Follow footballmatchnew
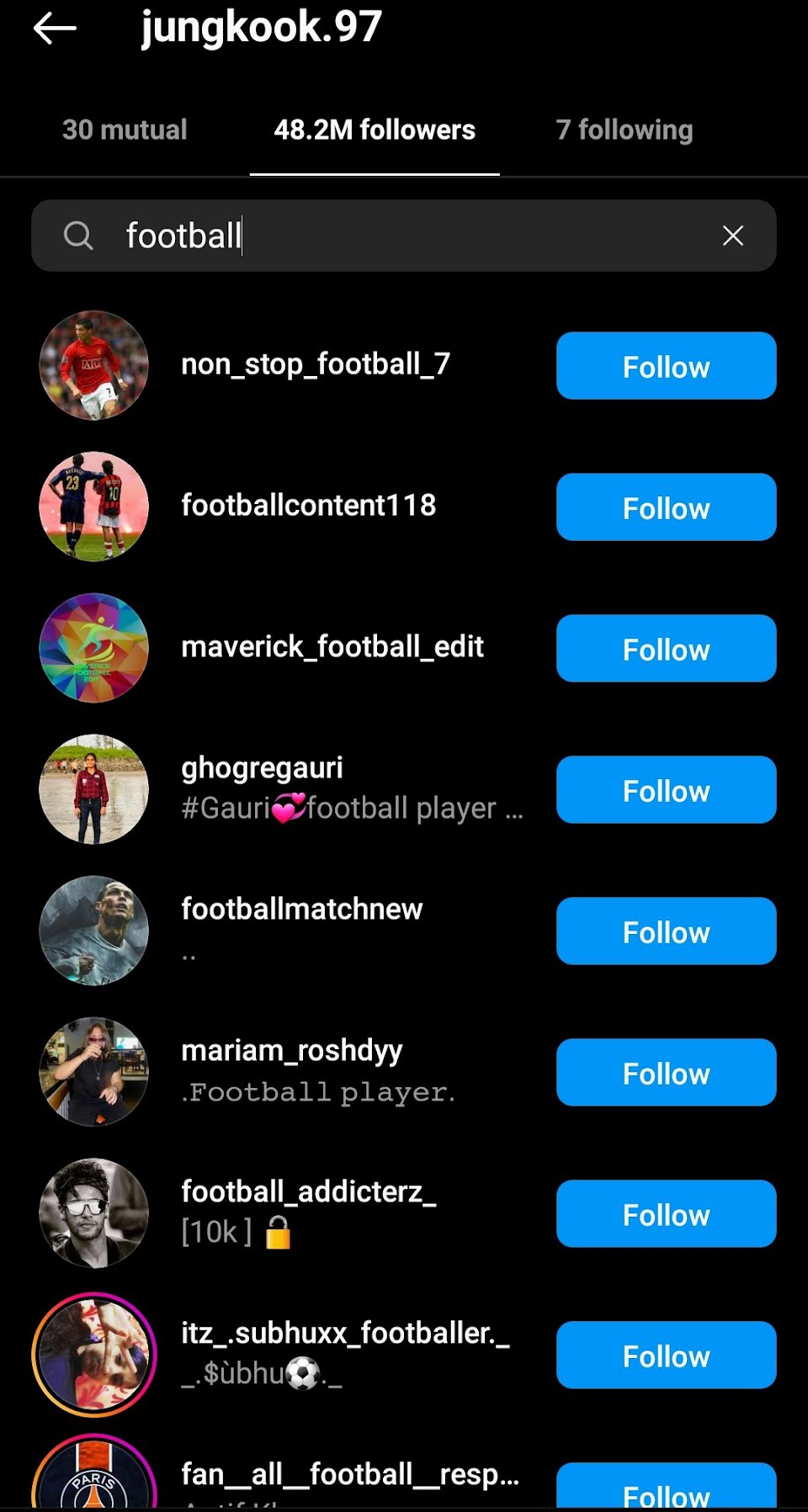Image resolution: width=808 pixels, height=1512 pixels. point(666,931)
